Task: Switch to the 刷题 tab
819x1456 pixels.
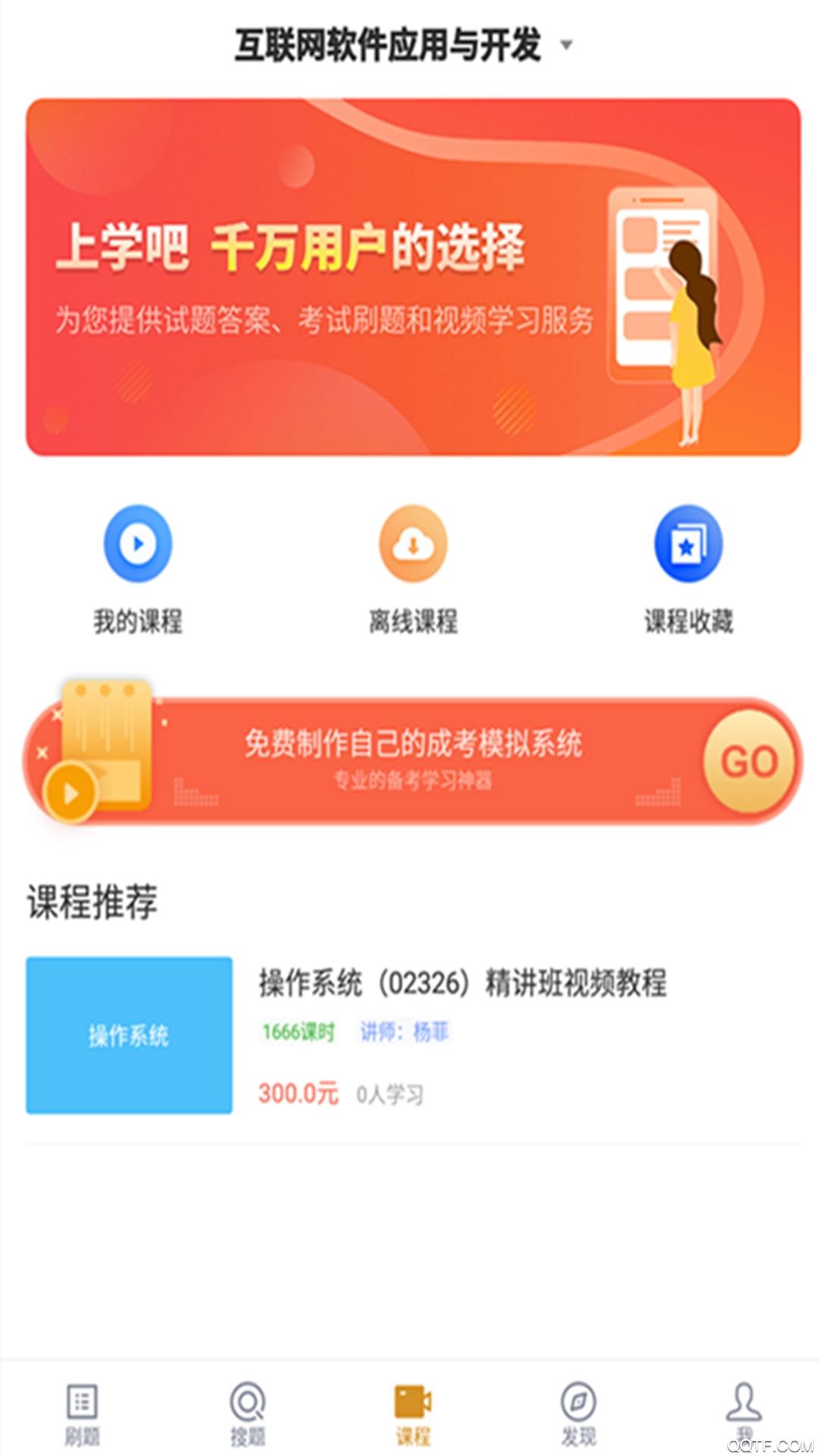Action: click(82, 1412)
